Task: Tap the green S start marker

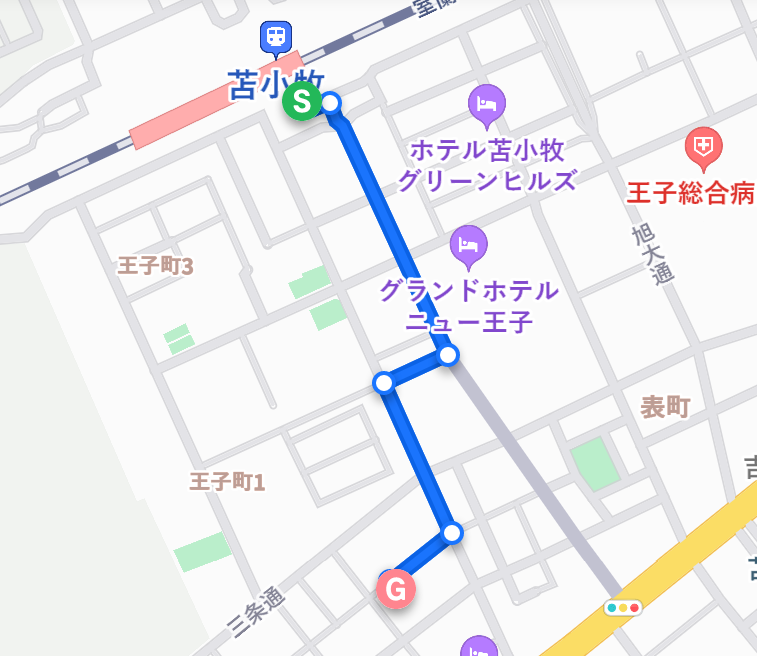Action: pyautogui.click(x=301, y=102)
